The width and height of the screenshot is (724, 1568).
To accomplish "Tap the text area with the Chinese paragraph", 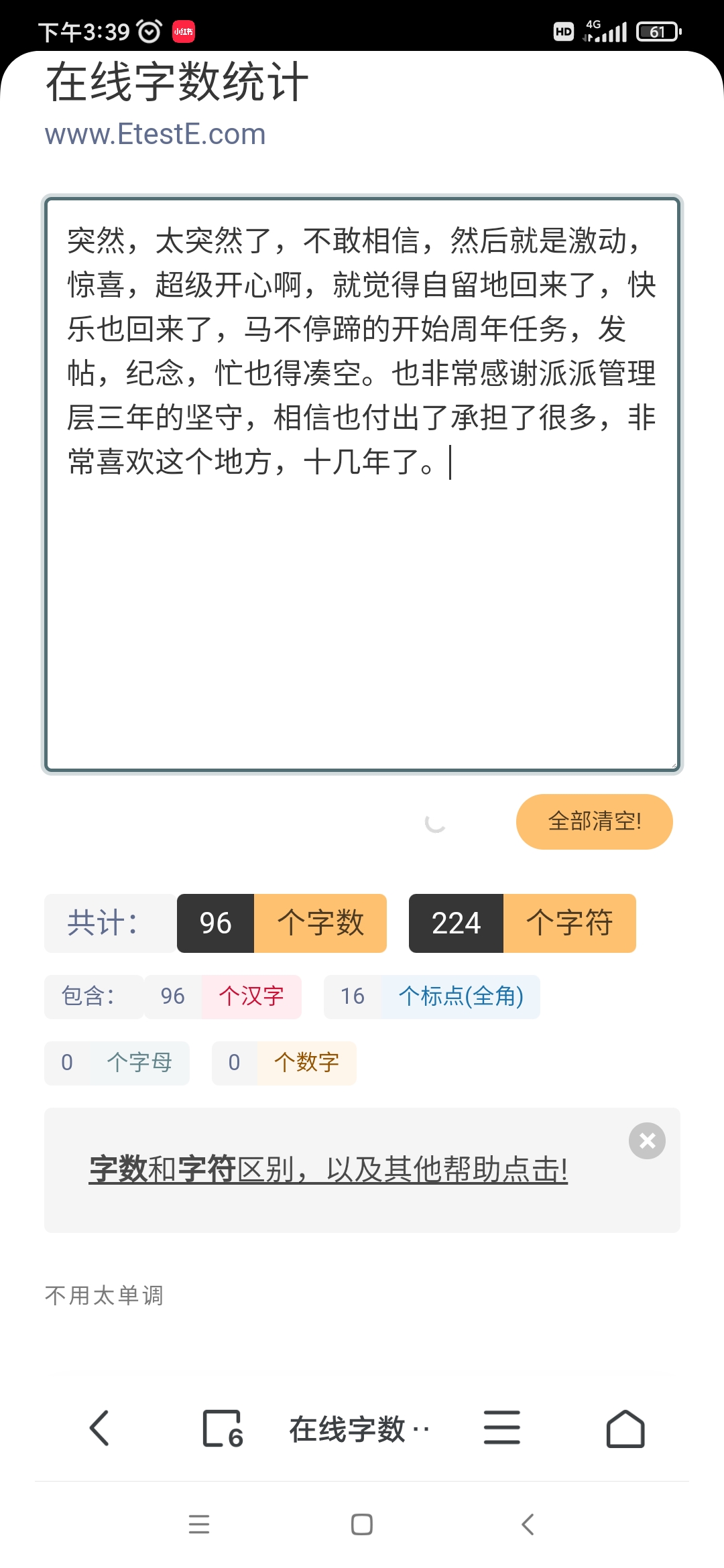I will [362, 484].
